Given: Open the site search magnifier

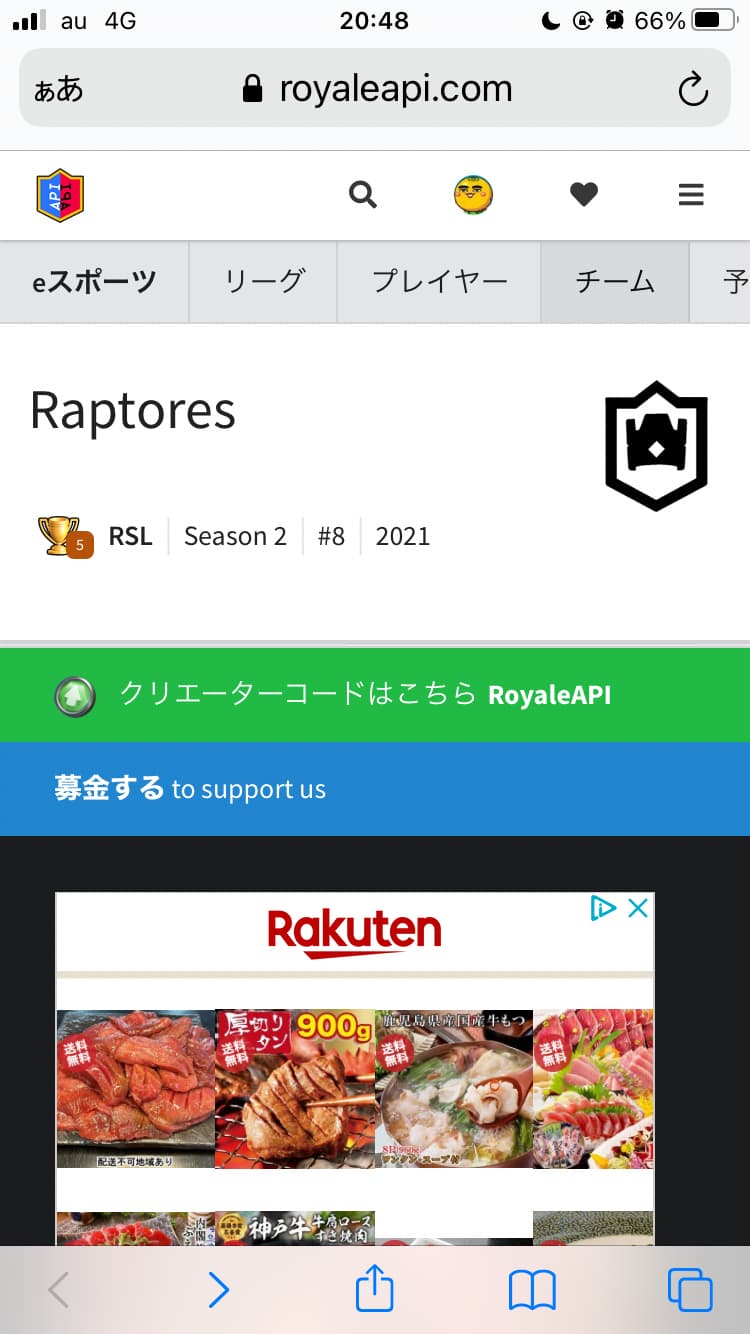Looking at the screenshot, I should [363, 194].
